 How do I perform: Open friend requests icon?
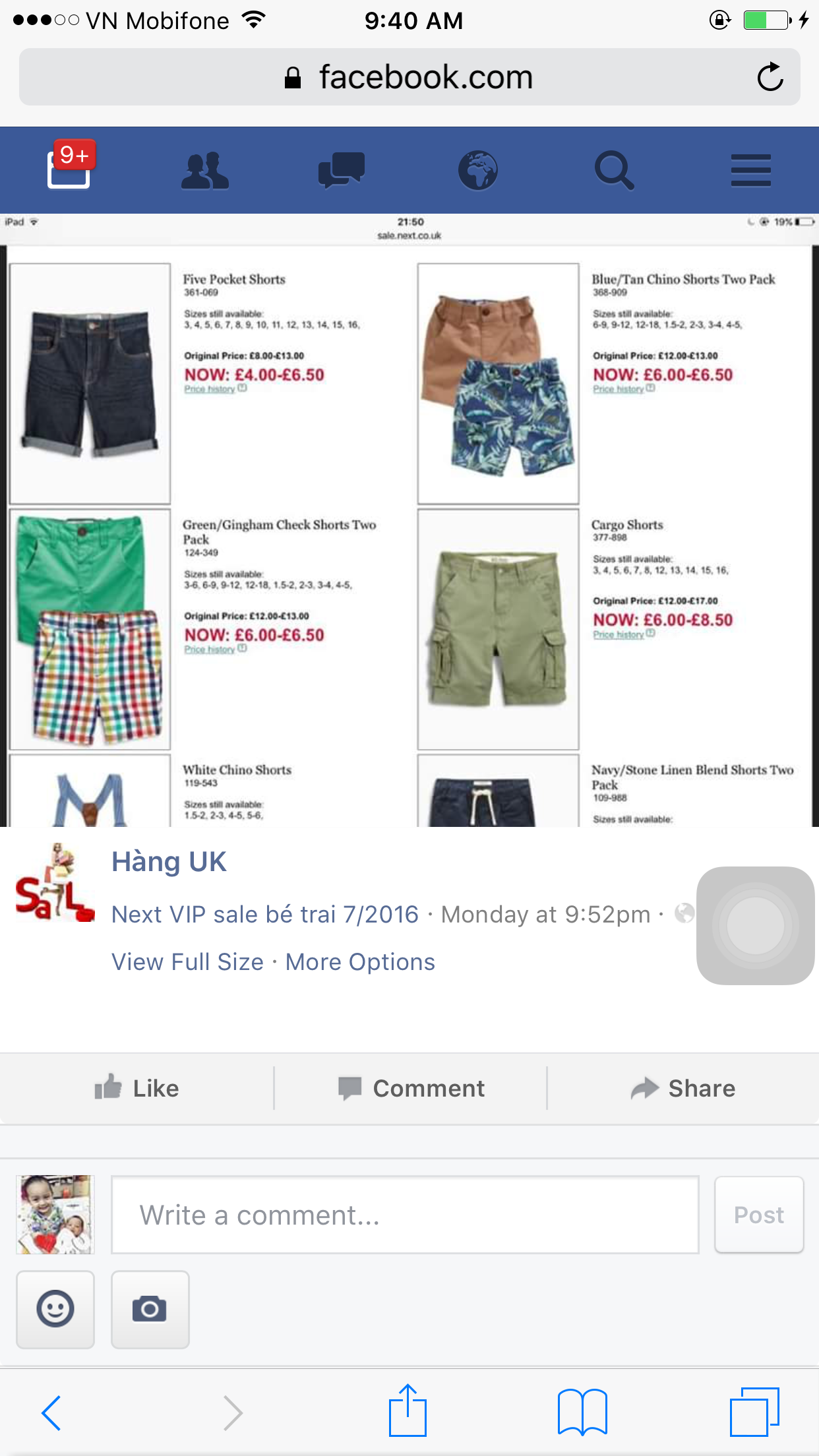pos(205,170)
